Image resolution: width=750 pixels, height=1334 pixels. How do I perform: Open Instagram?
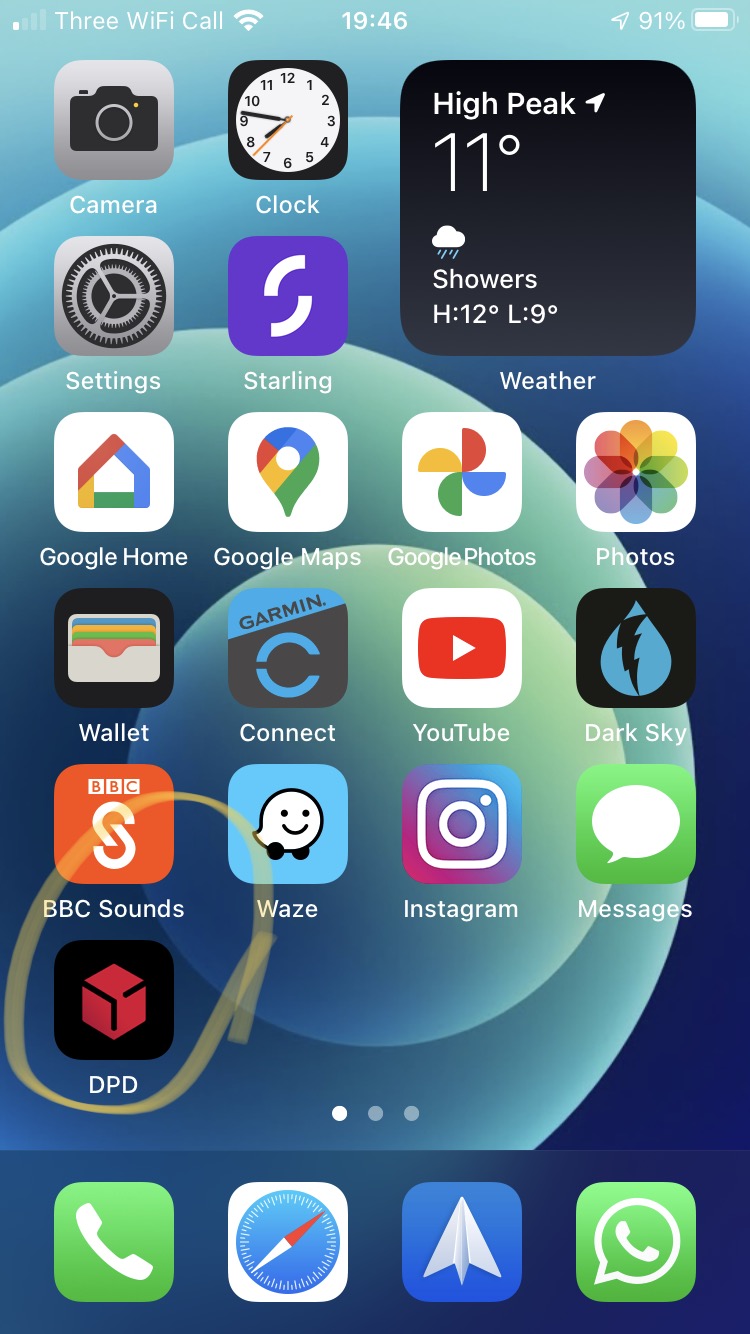pyautogui.click(x=461, y=824)
